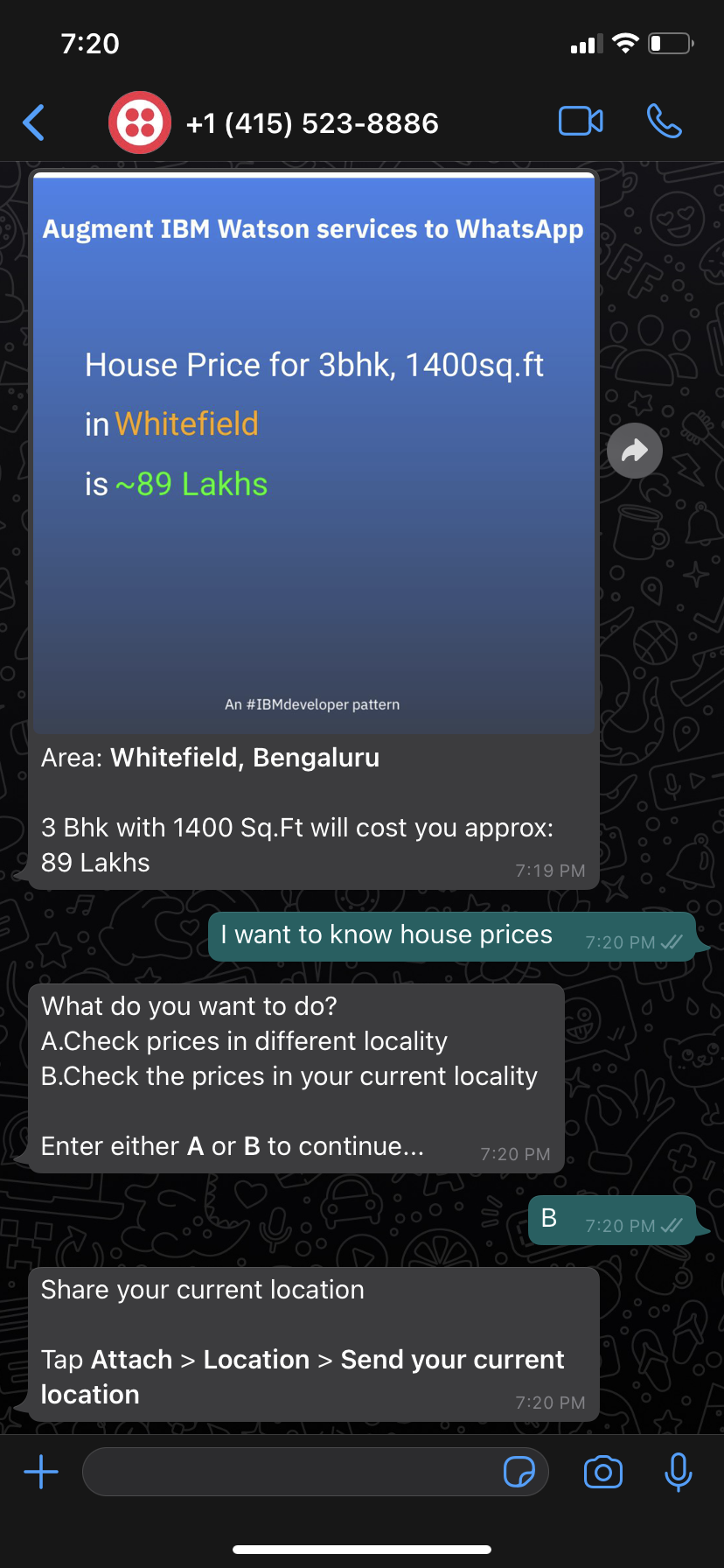
Task: Forward the house price image
Action: click(635, 451)
